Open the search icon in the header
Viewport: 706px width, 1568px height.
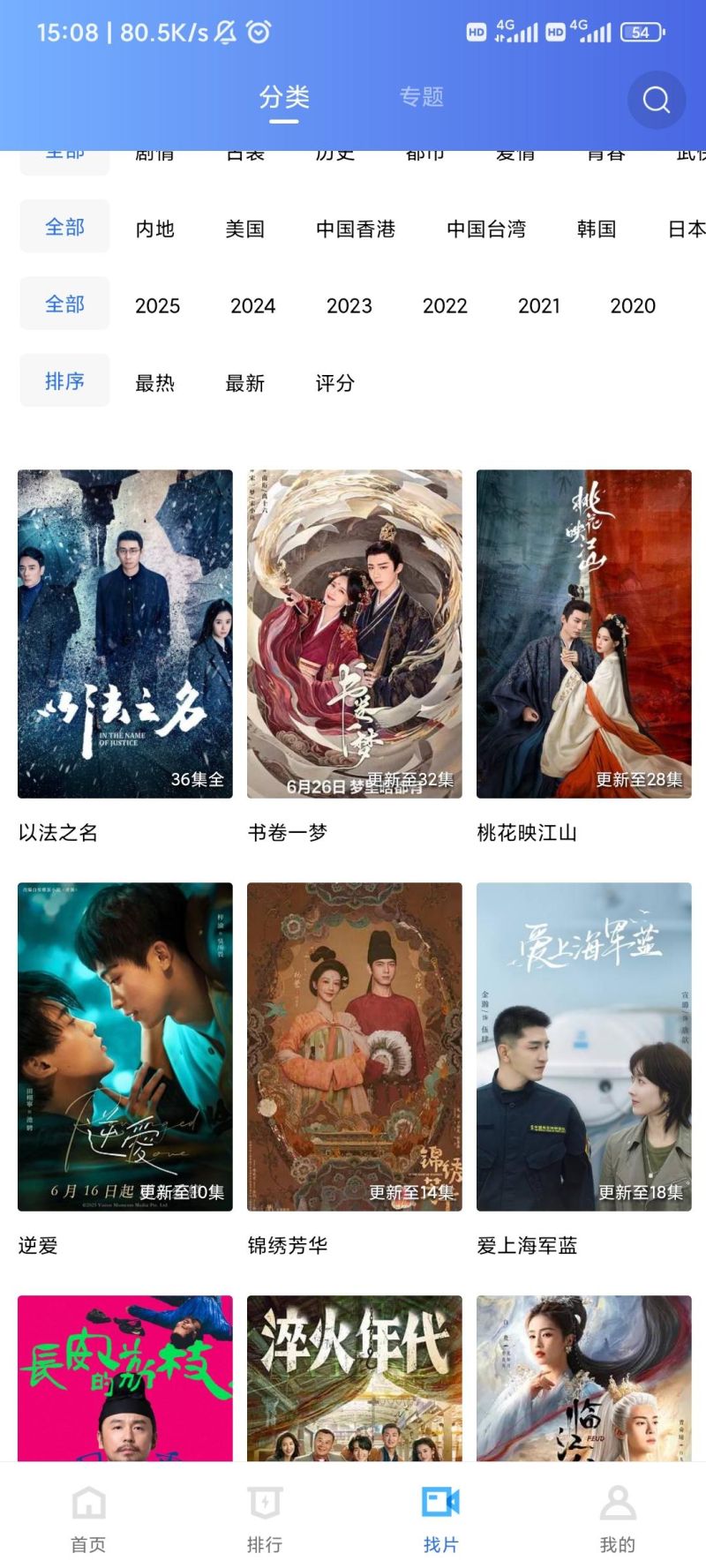[x=657, y=100]
